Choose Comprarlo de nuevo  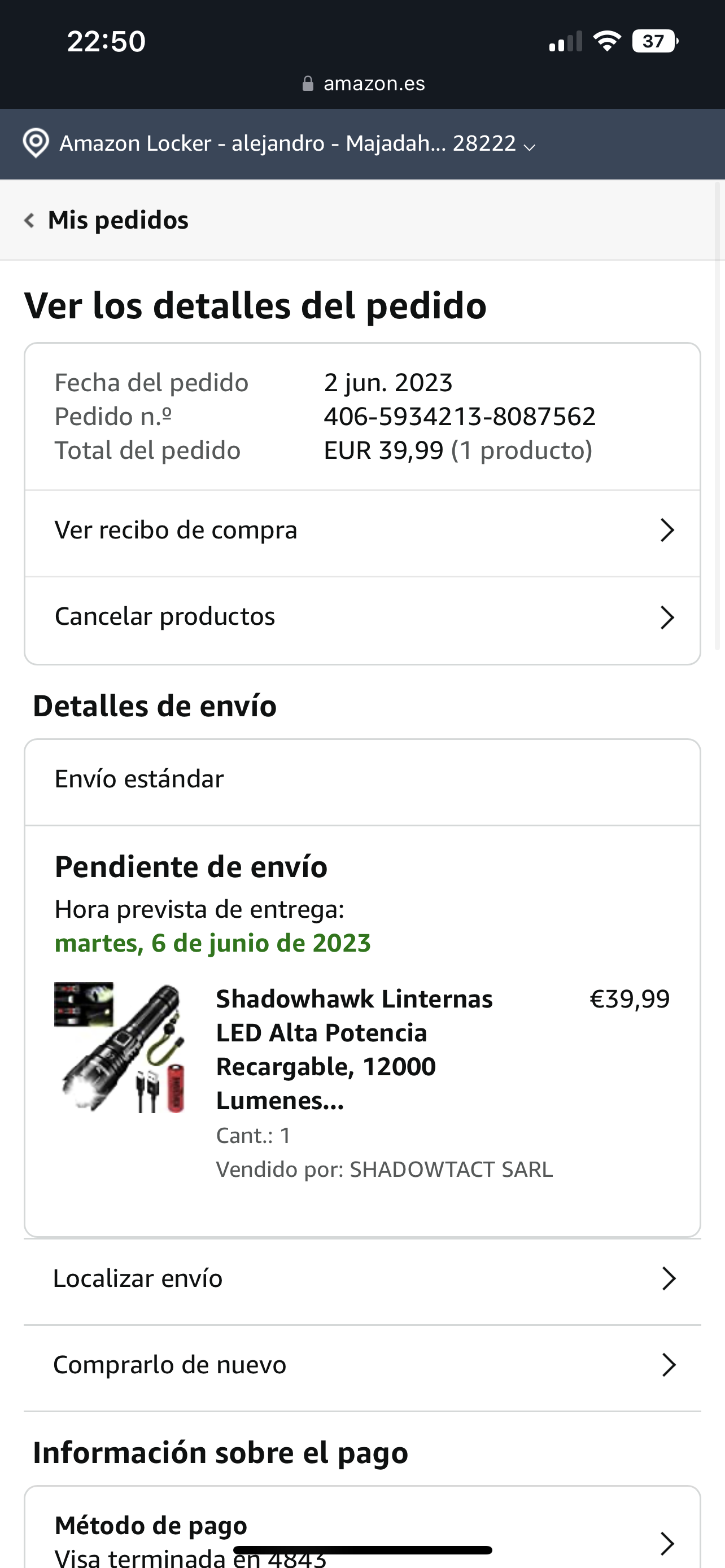point(362,1365)
